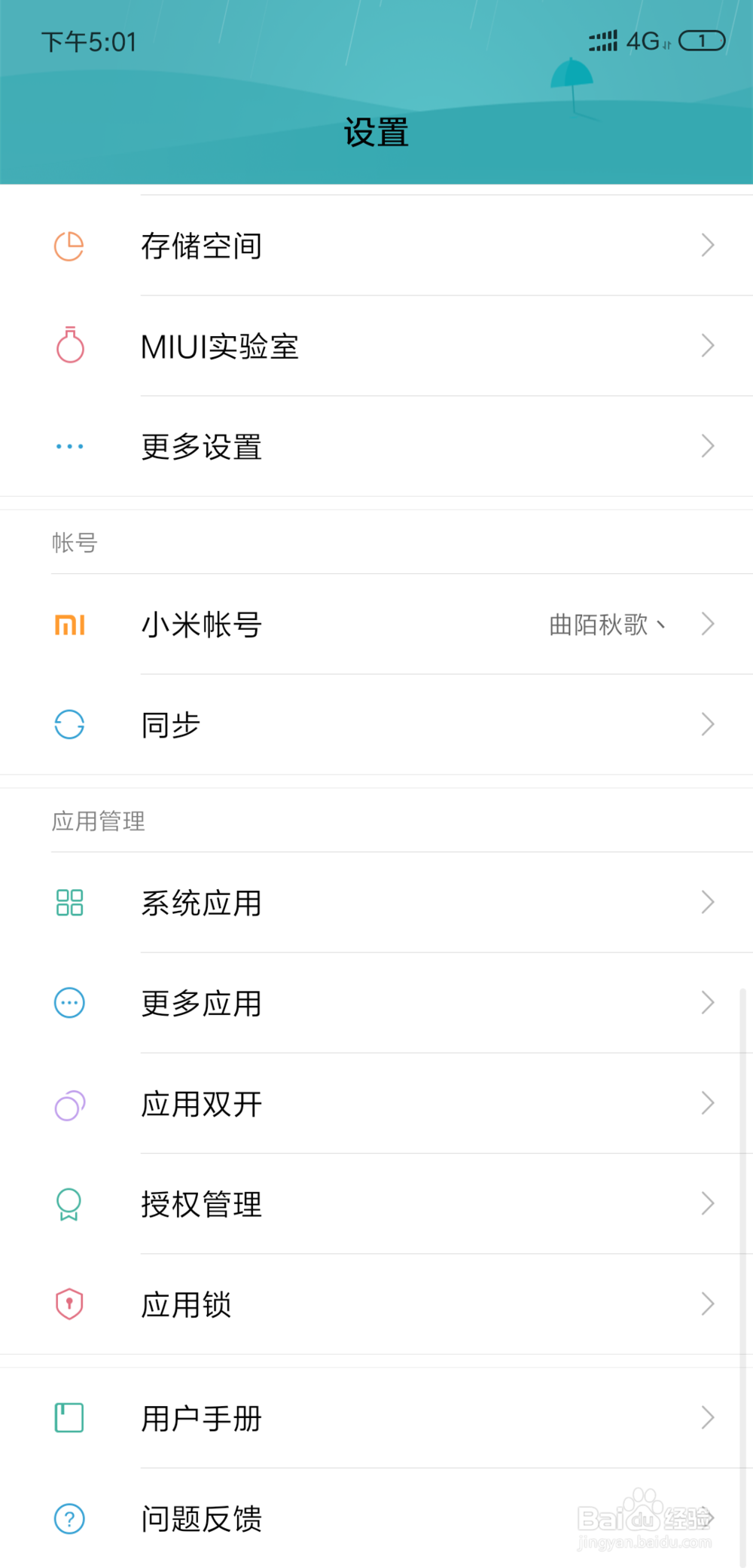View 更多应用 more apps

tap(376, 1003)
